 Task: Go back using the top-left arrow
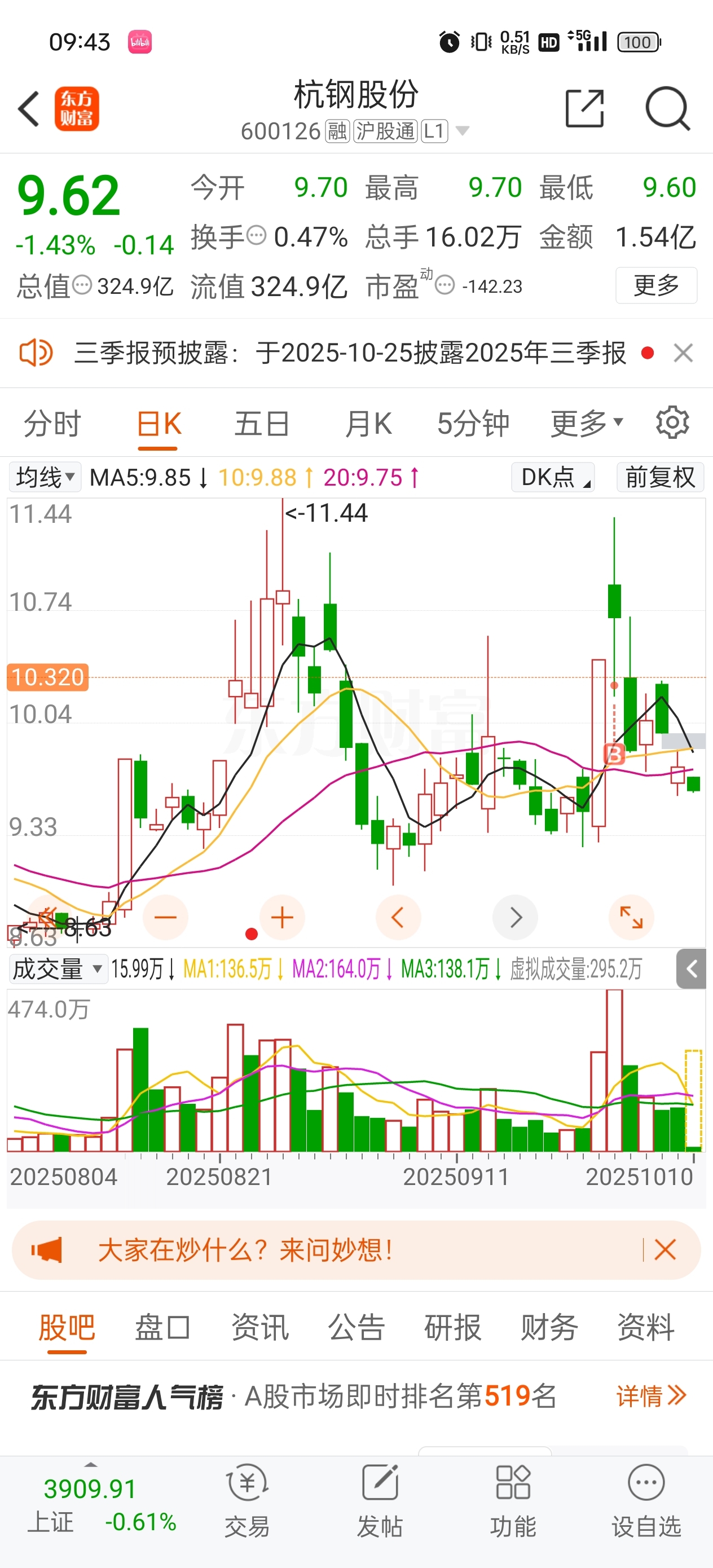click(x=29, y=109)
